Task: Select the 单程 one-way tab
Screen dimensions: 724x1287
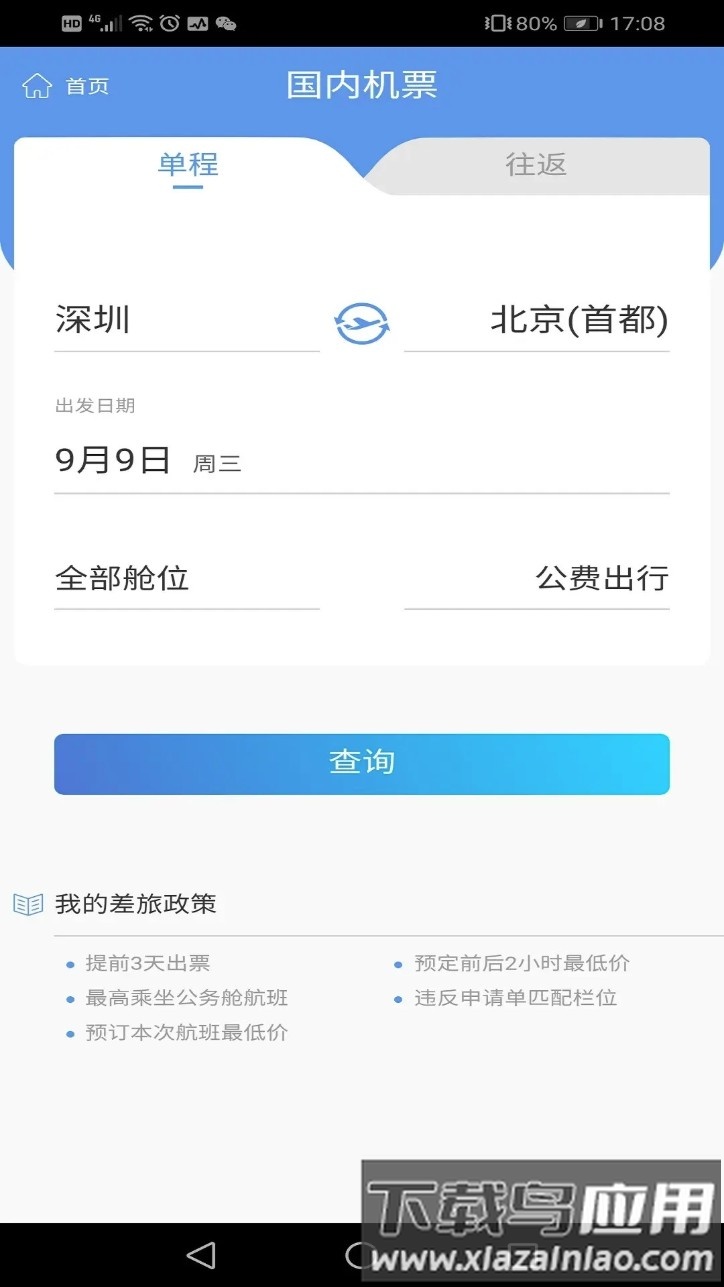Action: coord(186,165)
